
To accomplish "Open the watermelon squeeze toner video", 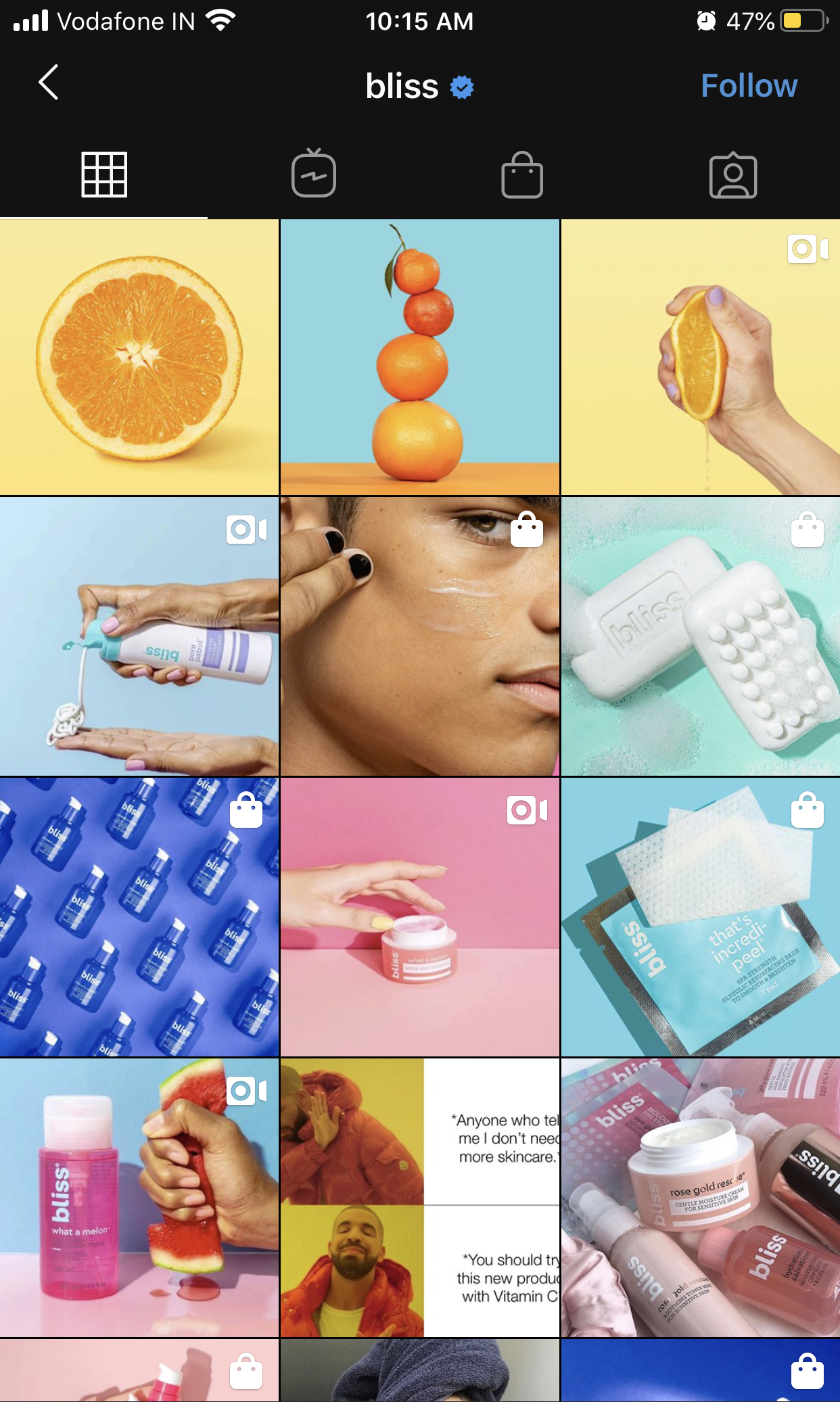I will point(139,1198).
